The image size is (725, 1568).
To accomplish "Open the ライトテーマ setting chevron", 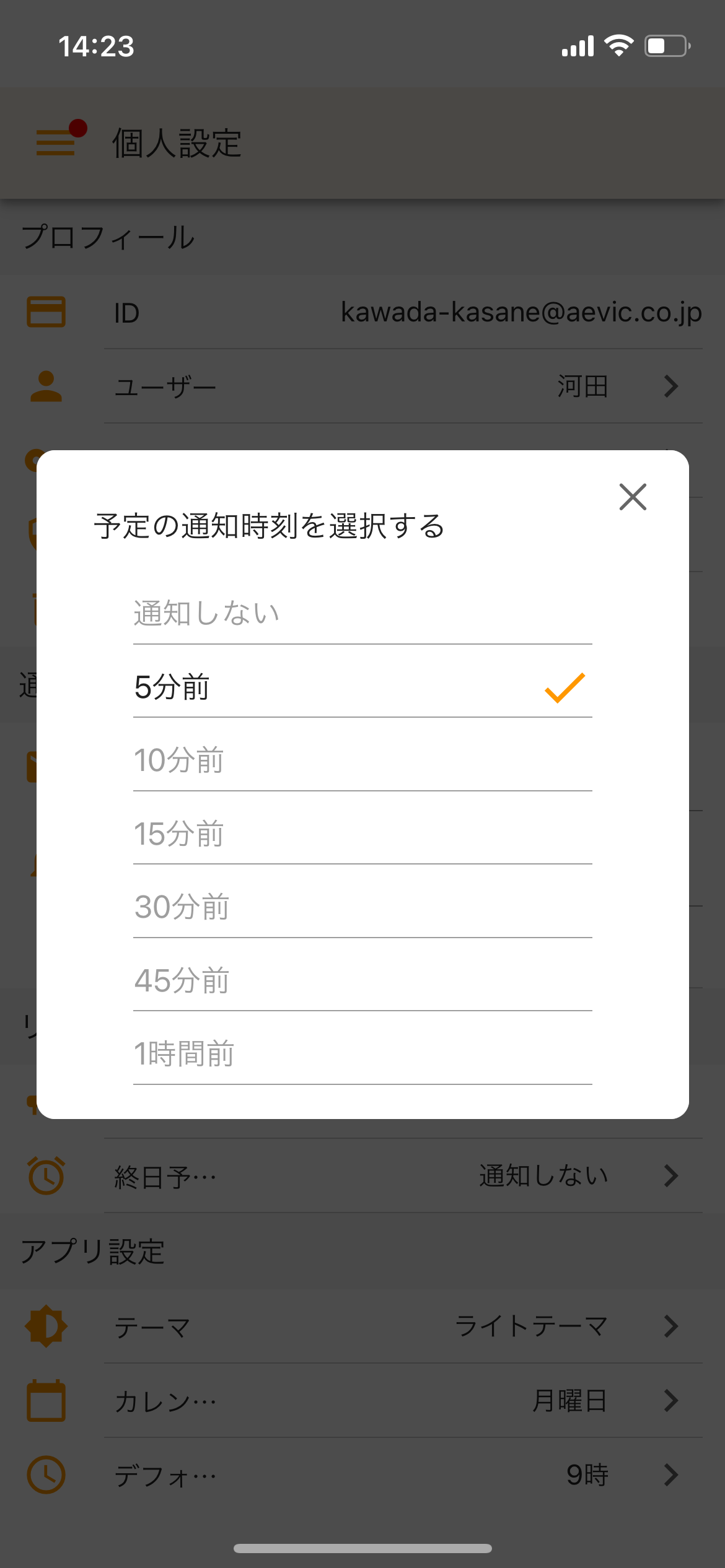I will click(672, 1326).
